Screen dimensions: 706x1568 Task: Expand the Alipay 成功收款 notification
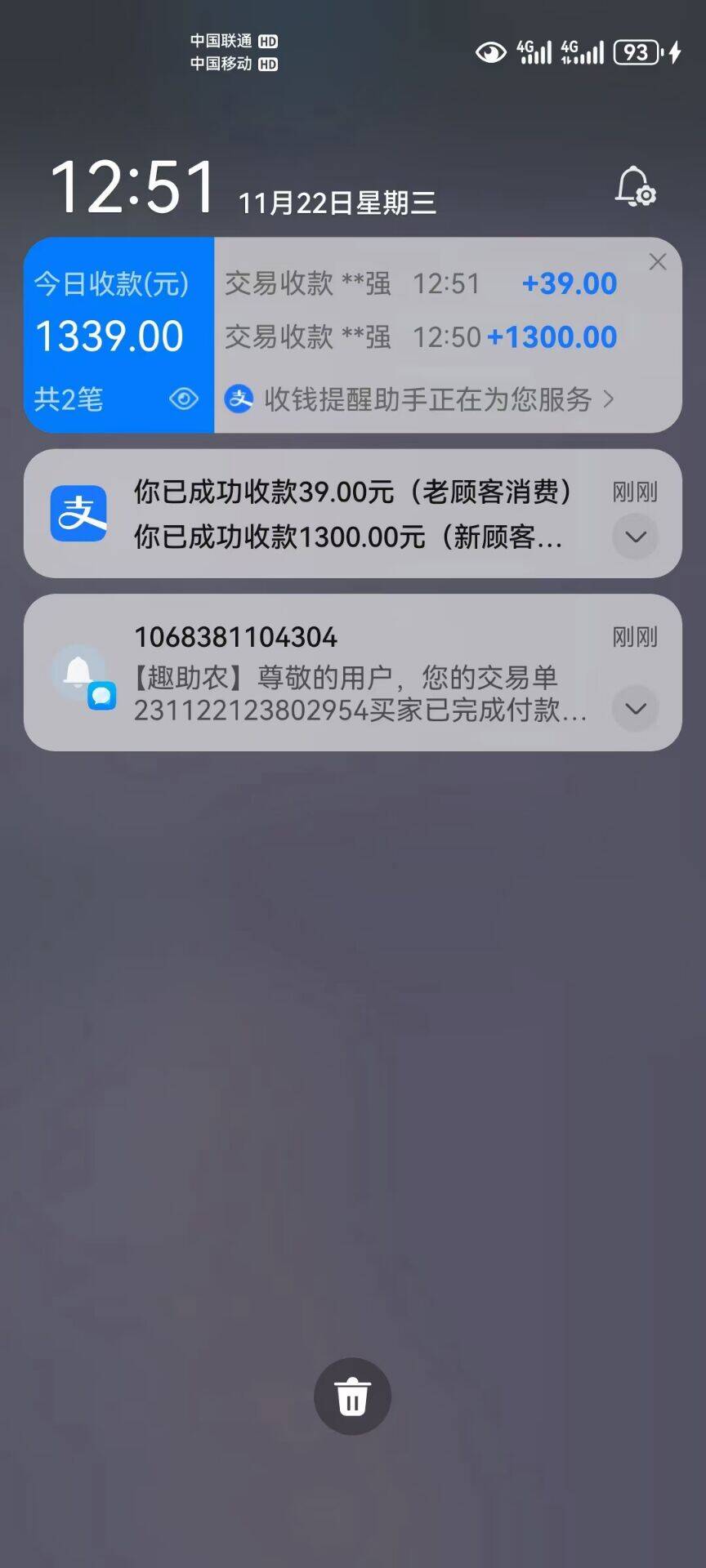pyautogui.click(x=635, y=537)
